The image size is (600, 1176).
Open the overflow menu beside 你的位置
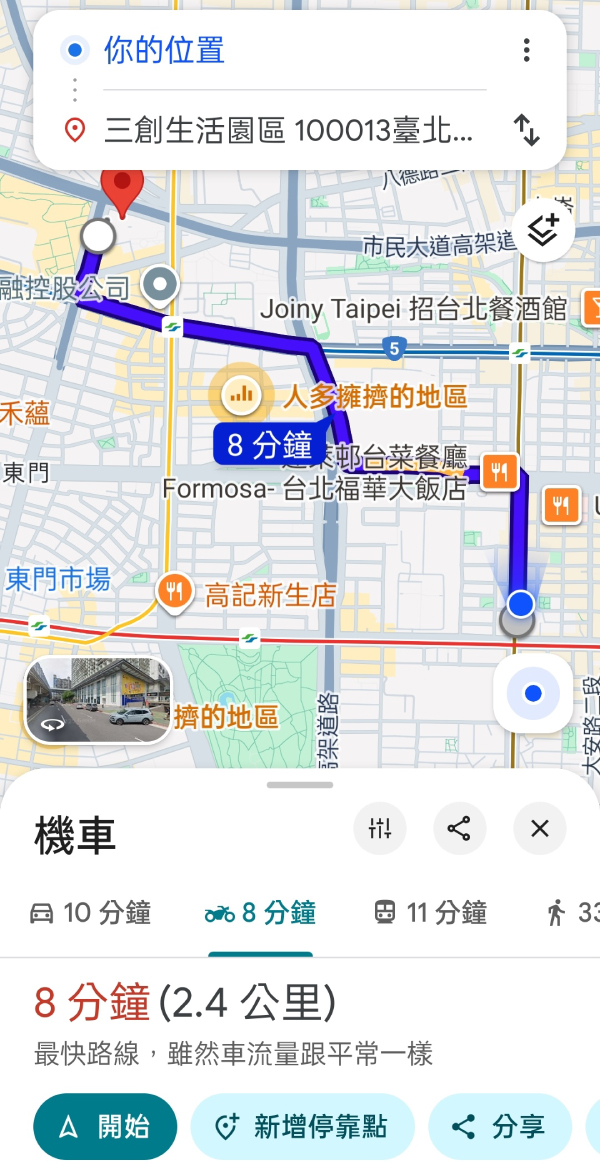526,50
